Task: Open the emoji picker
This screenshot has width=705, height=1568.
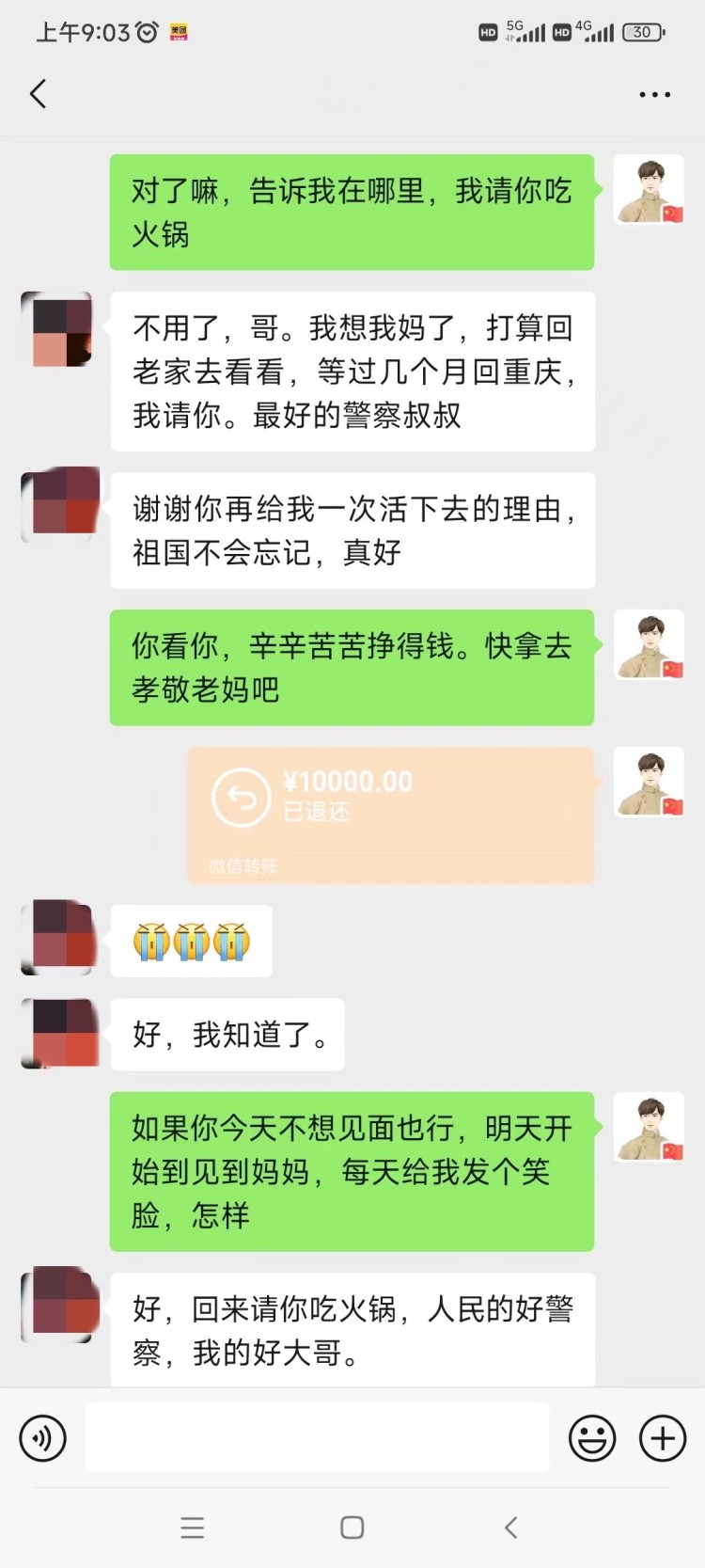Action: (592, 1438)
